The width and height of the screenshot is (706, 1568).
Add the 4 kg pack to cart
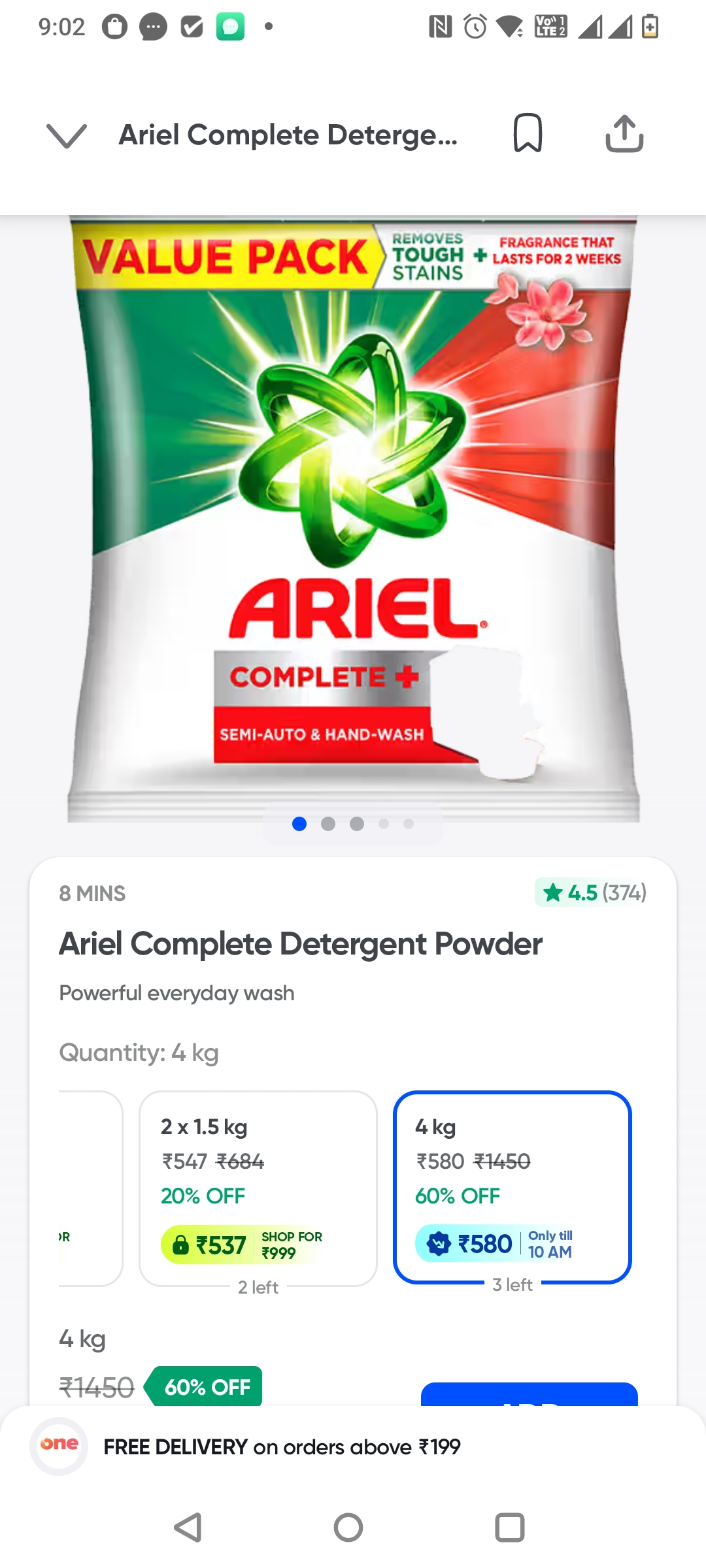(529, 1396)
